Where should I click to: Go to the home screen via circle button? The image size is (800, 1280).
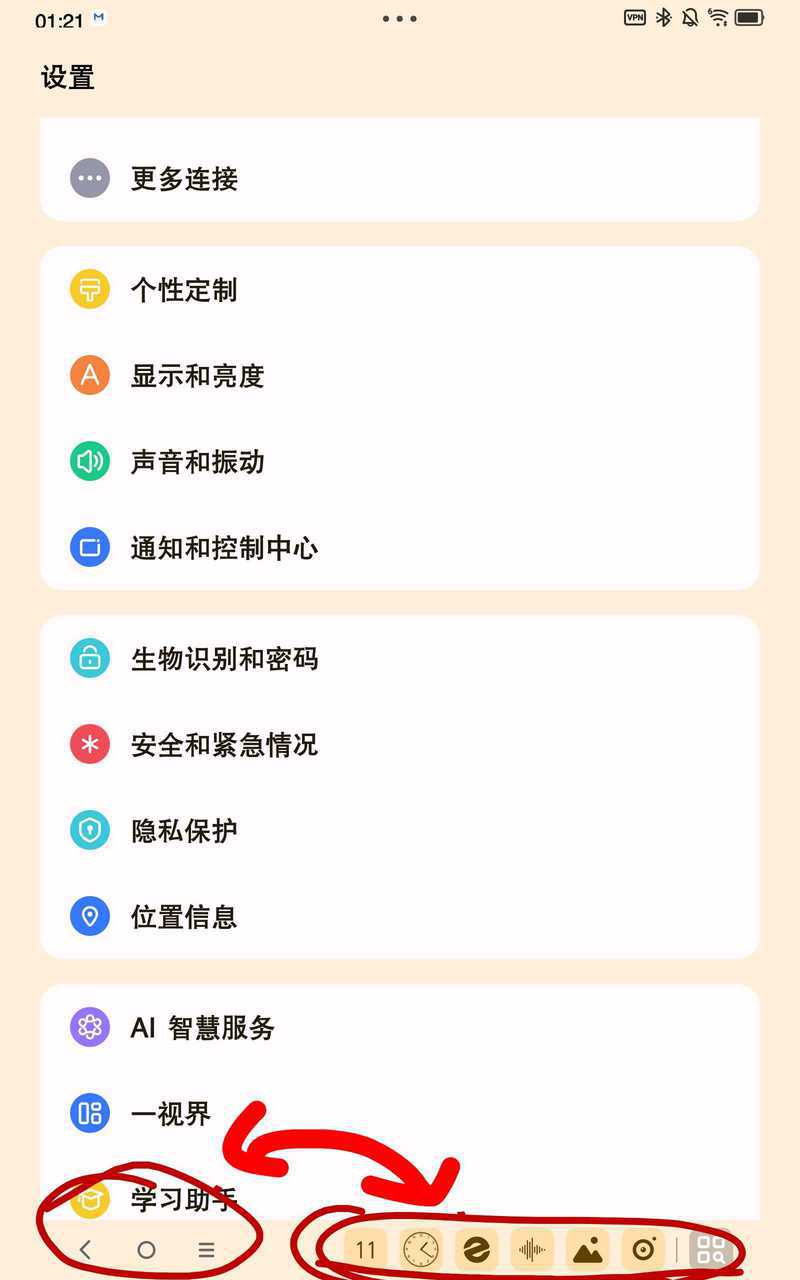click(x=146, y=1249)
